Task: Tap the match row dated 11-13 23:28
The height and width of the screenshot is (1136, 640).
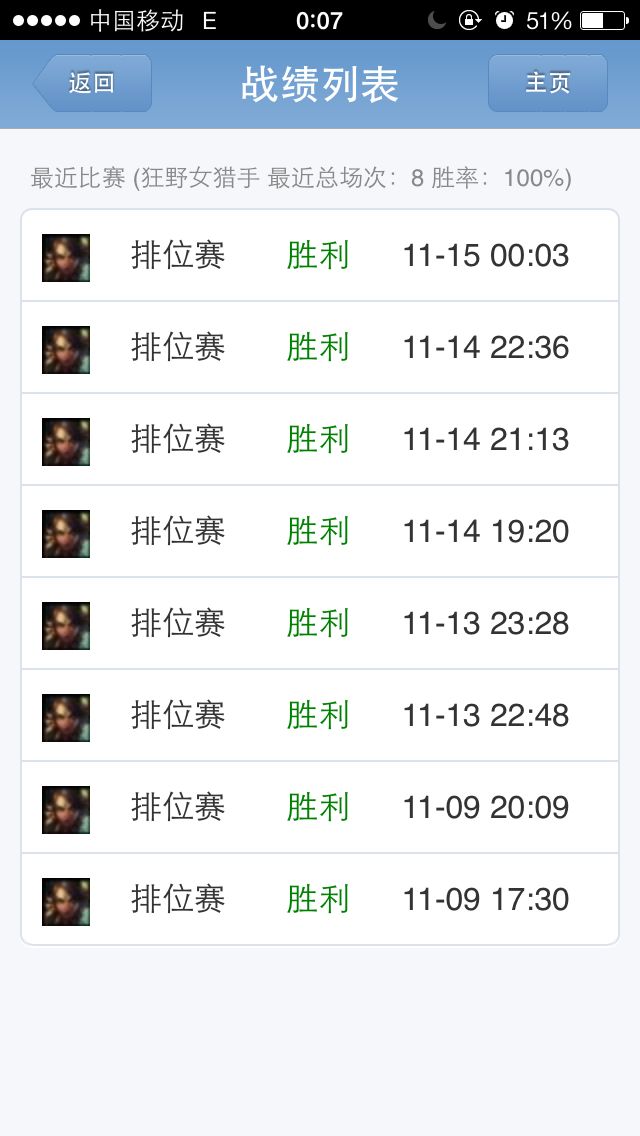Action: point(320,624)
